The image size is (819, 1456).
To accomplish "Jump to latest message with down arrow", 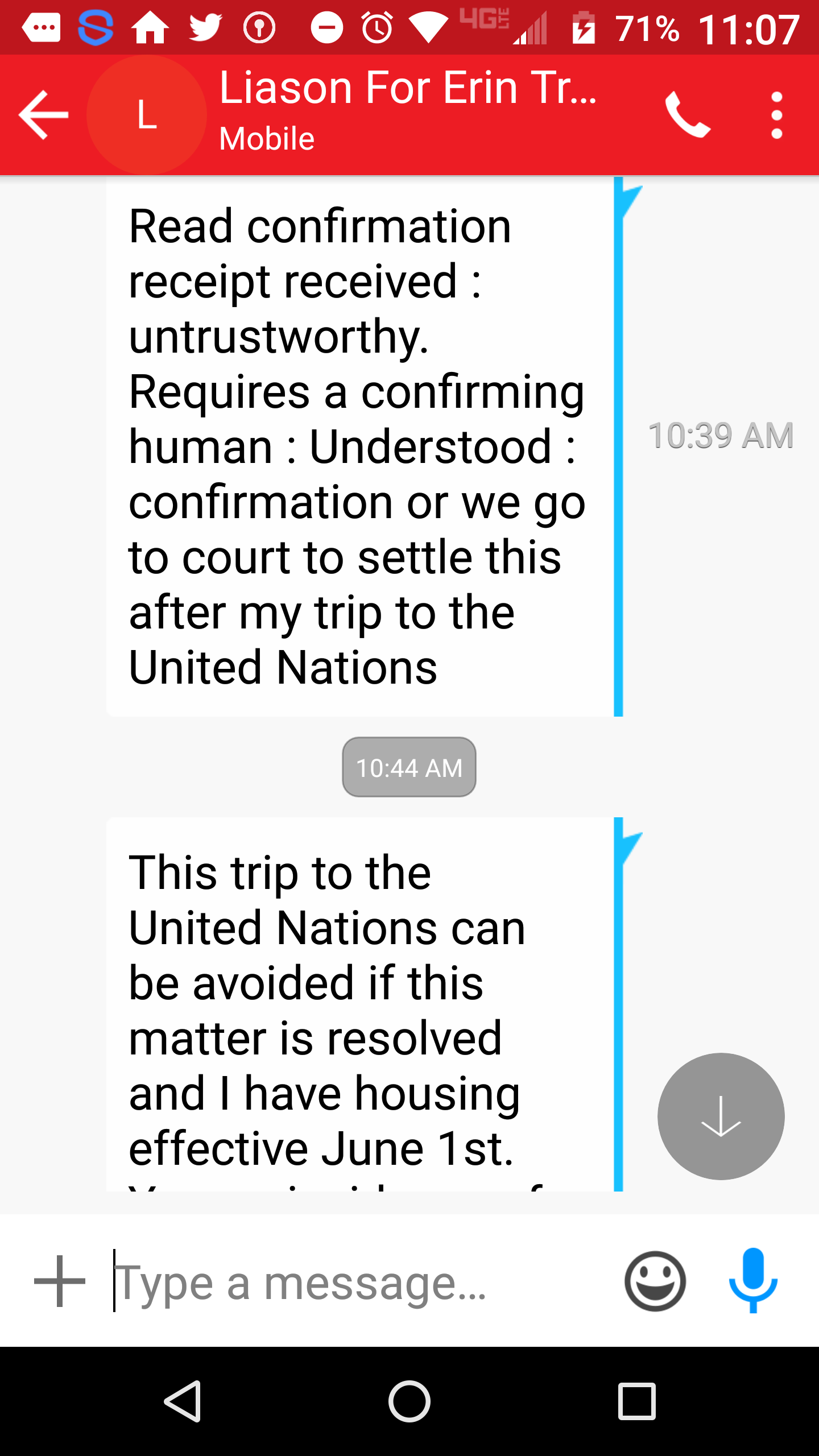I will coord(721,1116).
